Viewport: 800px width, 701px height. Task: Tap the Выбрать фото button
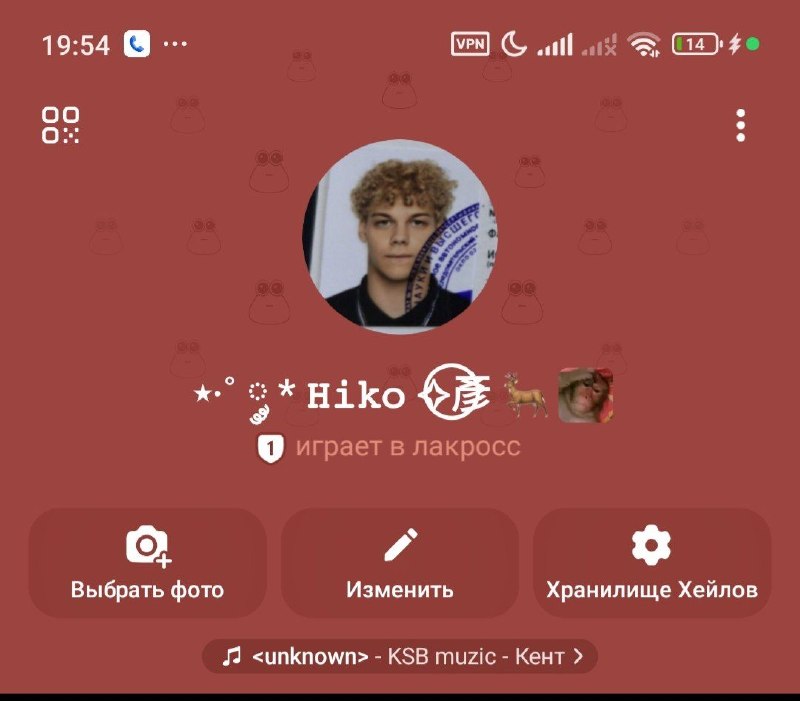(147, 563)
